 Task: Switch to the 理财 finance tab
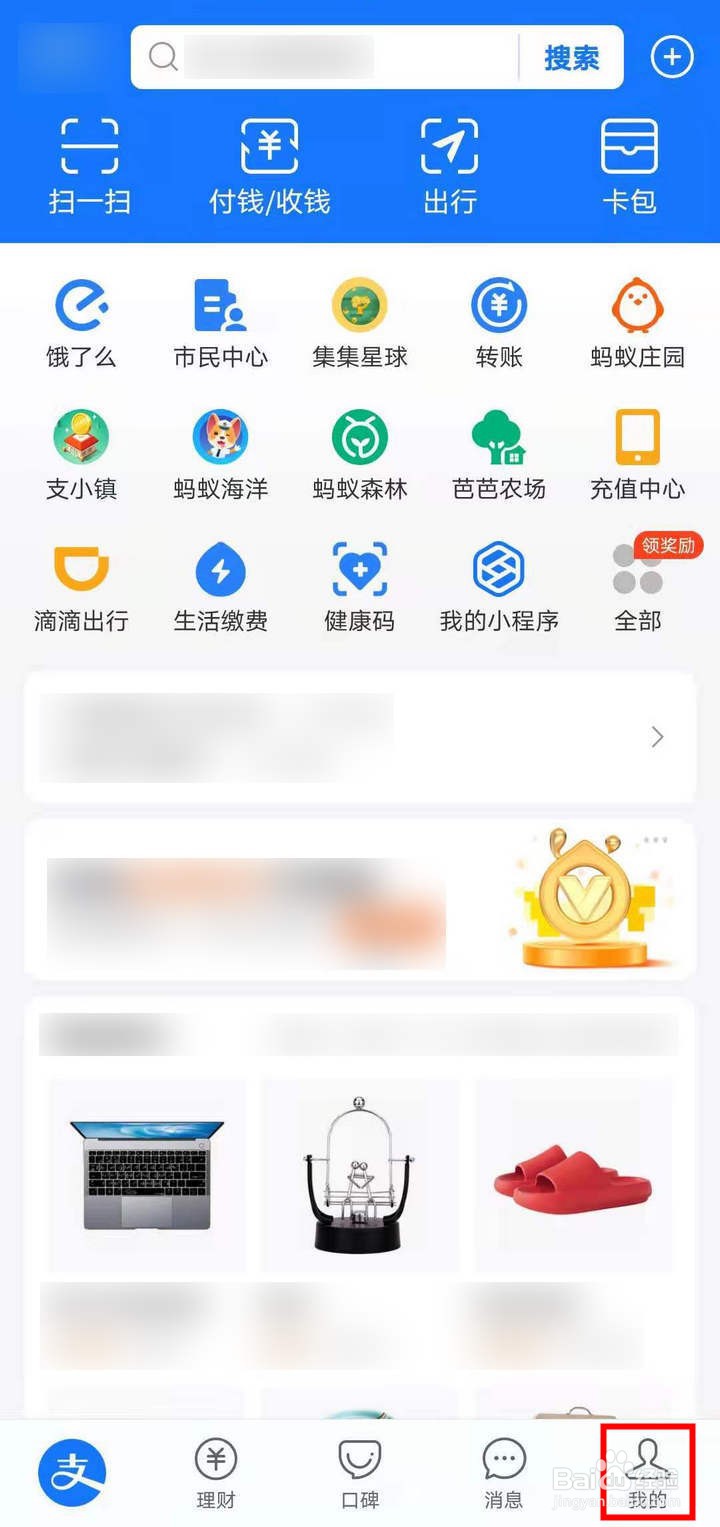pyautogui.click(x=217, y=1470)
